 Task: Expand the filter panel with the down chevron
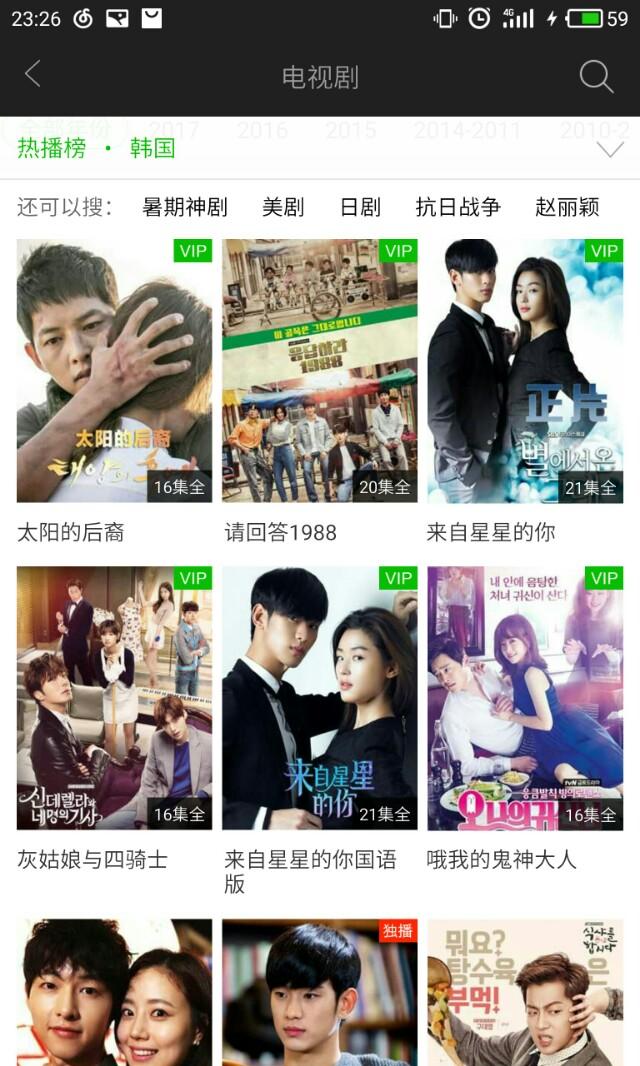coord(609,150)
